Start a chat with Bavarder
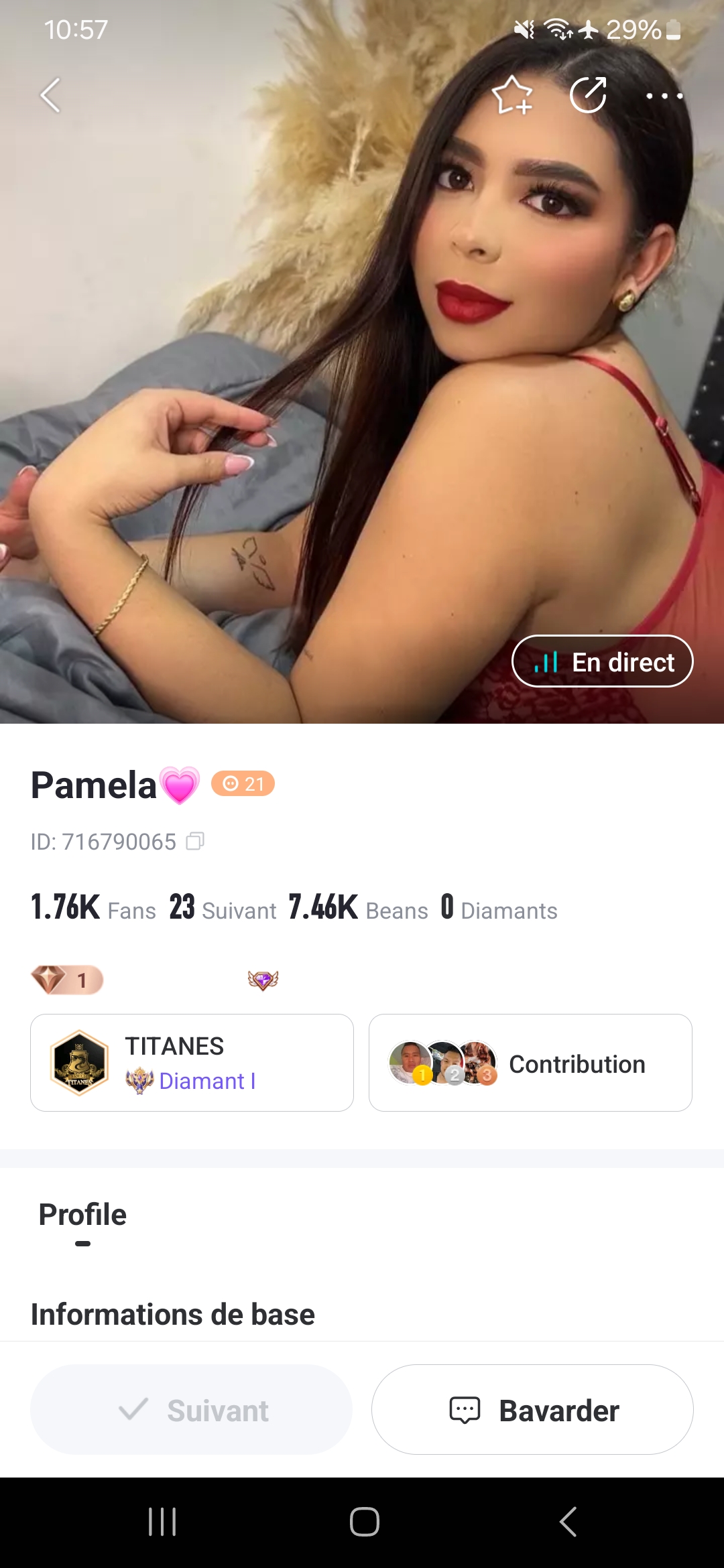 coord(532,1410)
